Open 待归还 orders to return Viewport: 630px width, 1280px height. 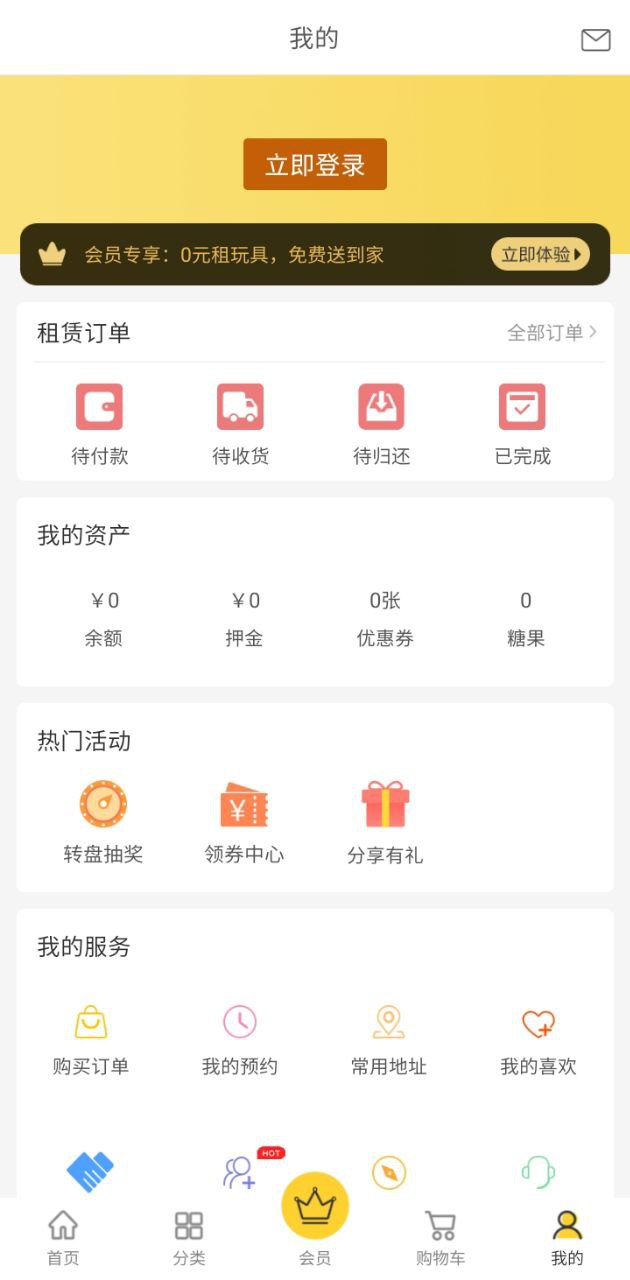[x=381, y=423]
